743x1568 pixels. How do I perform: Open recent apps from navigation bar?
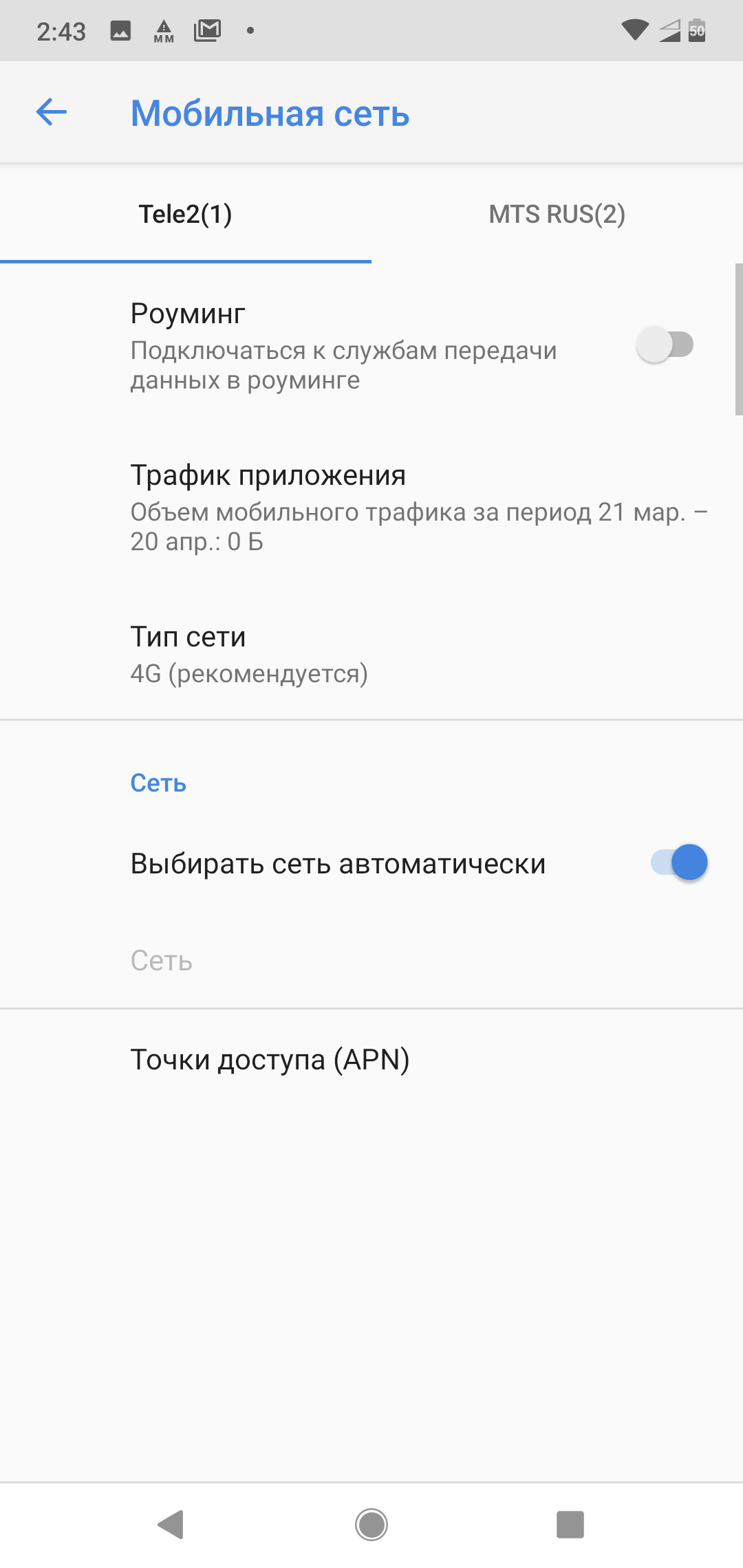coord(570,1525)
